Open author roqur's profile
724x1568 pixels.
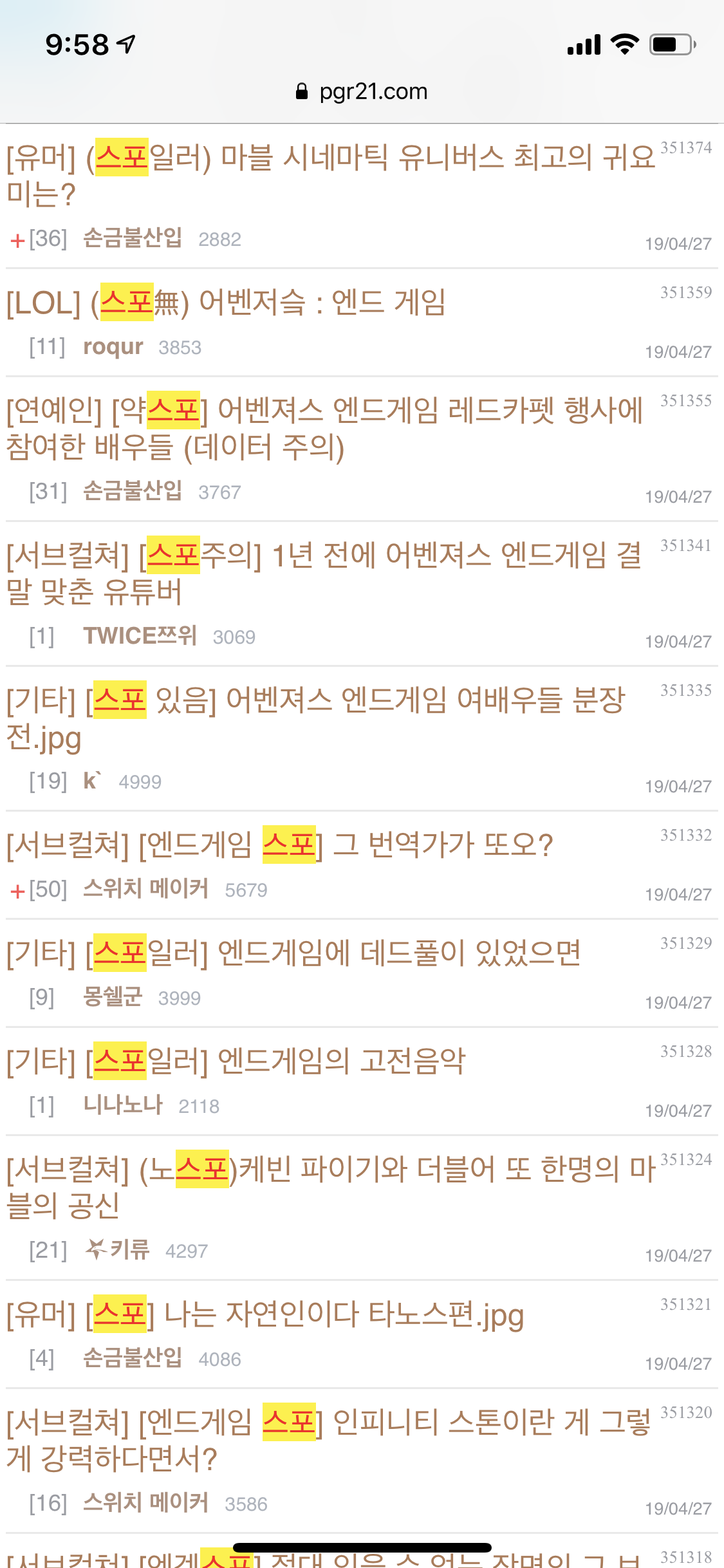[x=113, y=347]
